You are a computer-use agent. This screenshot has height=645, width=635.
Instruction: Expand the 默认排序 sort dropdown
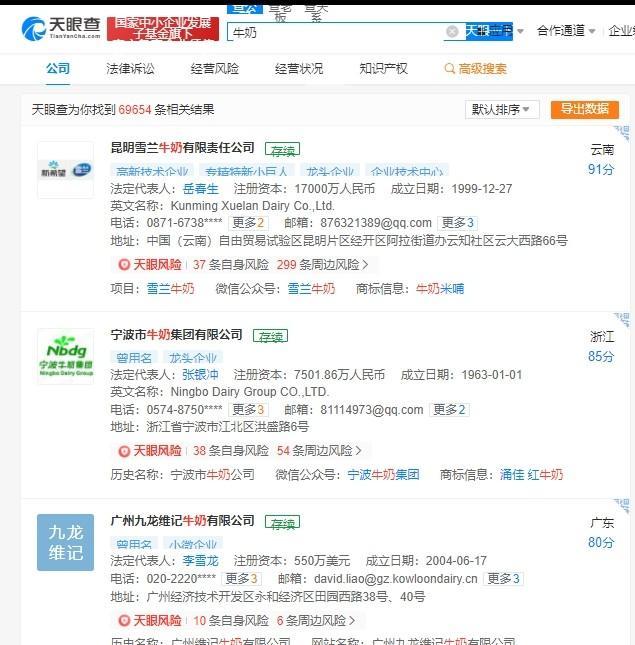coord(503,109)
